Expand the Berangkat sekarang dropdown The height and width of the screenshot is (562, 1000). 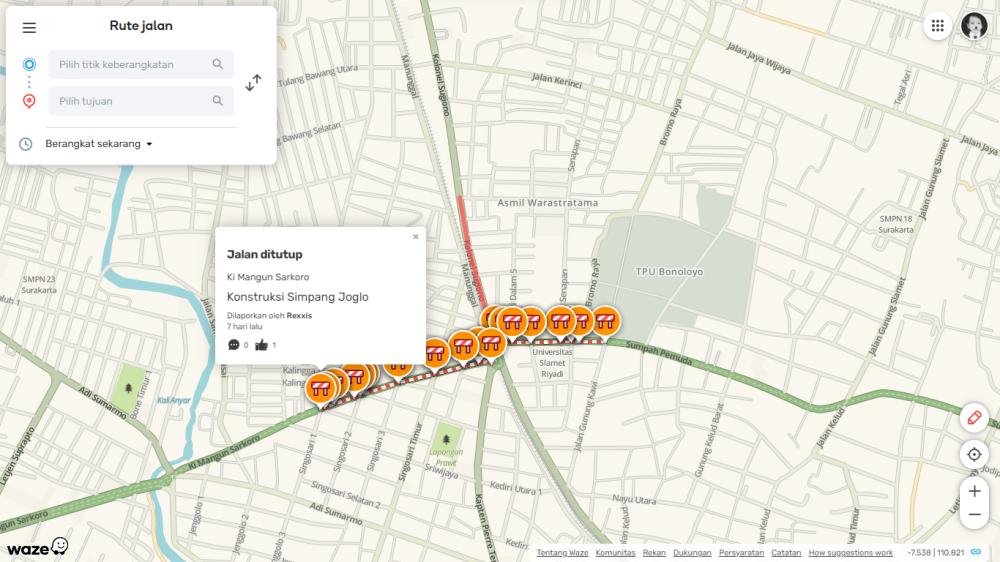[99, 144]
